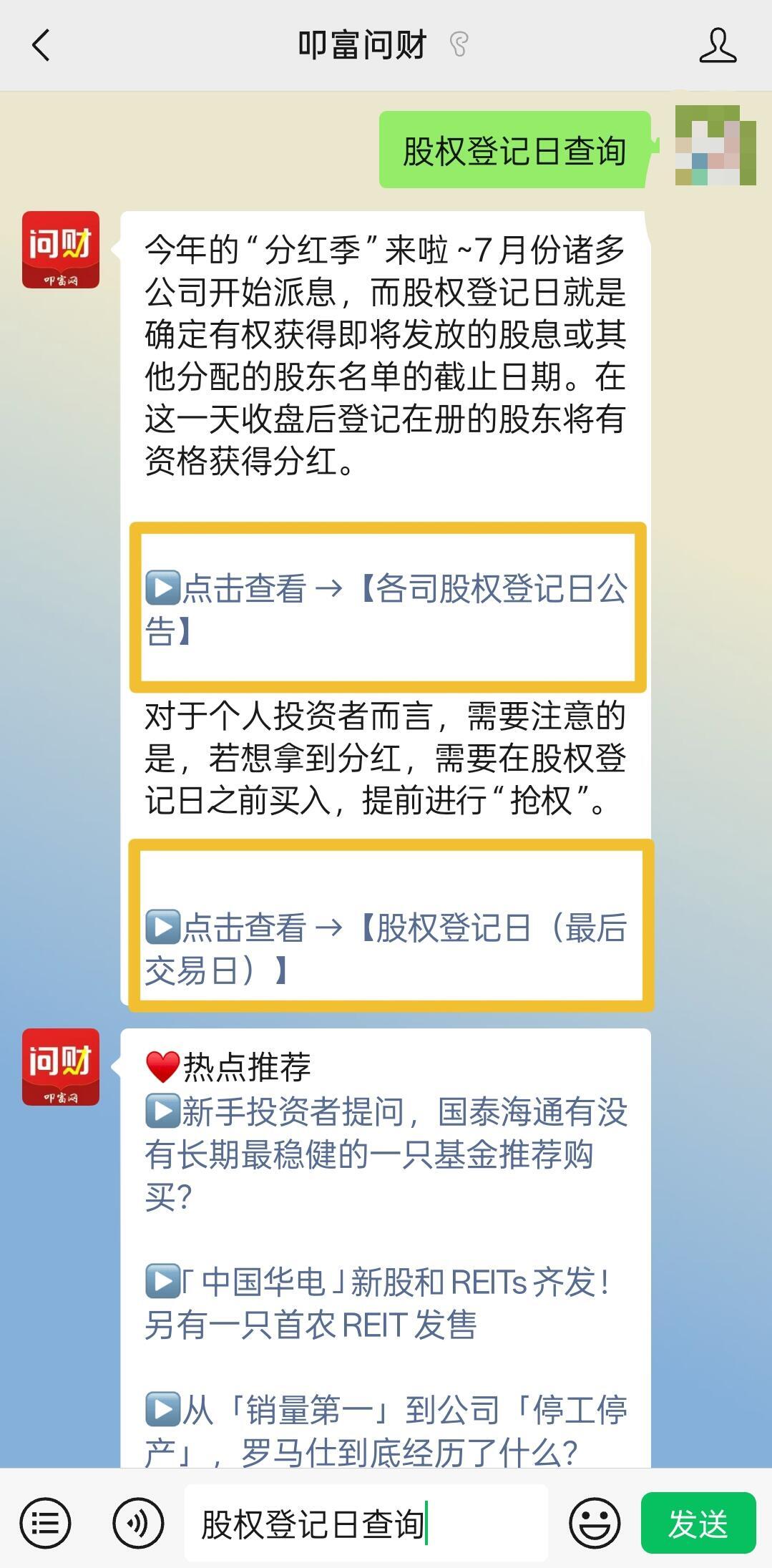
Task: Open the 罗马仕 停工停产 article
Action: (386, 1431)
